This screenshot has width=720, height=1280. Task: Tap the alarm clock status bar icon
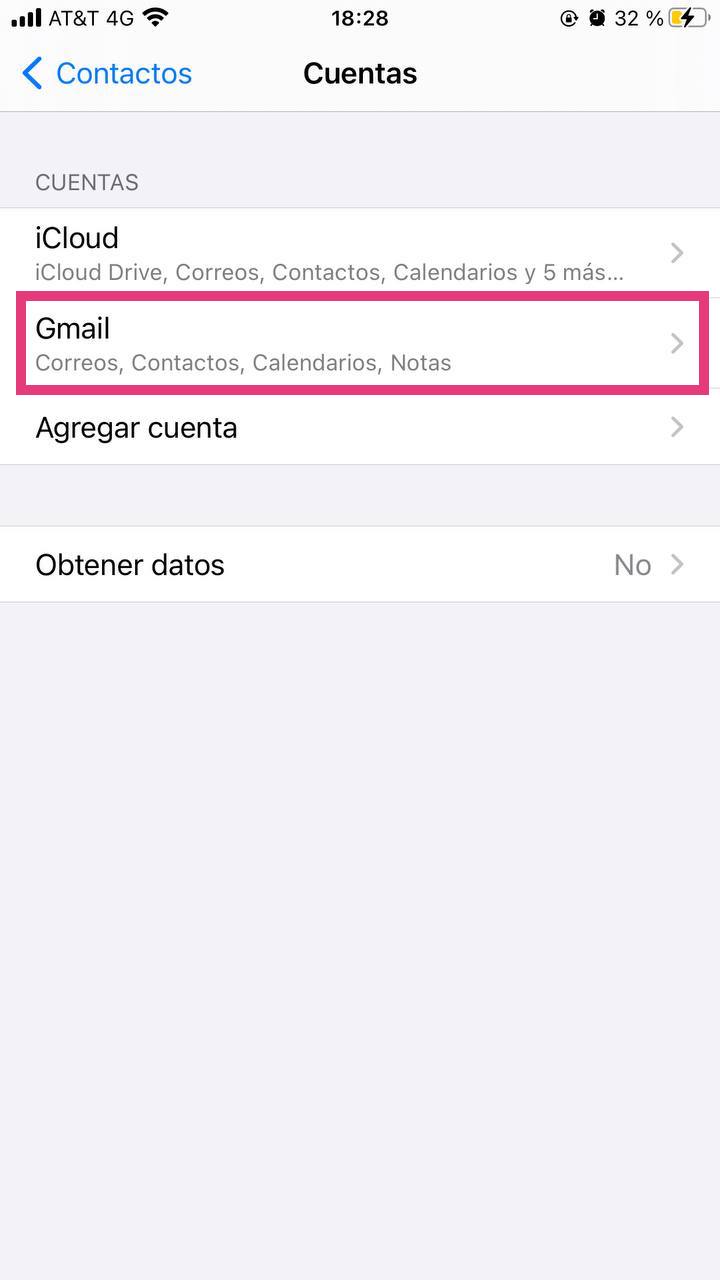point(598,17)
